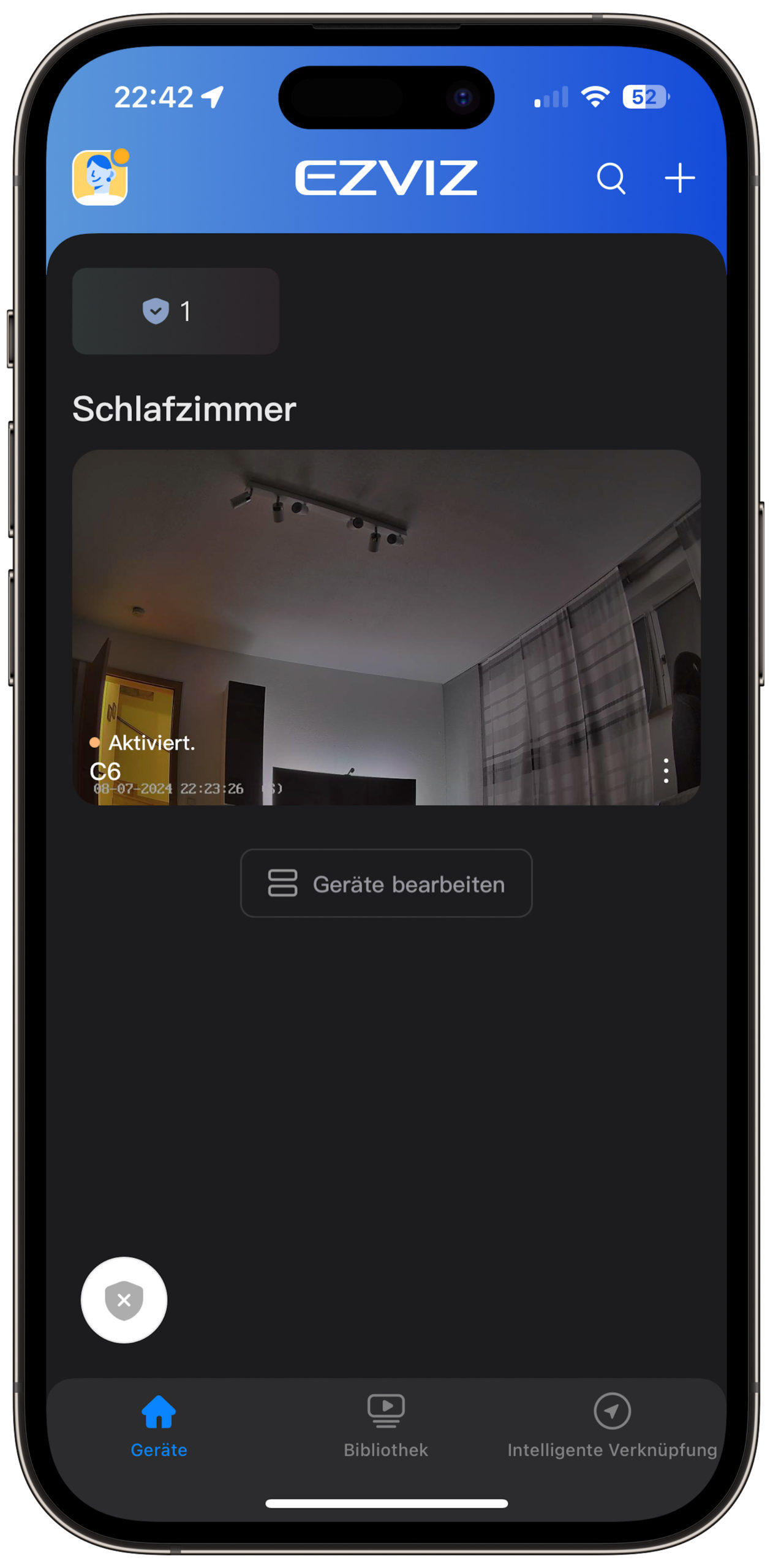The image size is (773, 1568).
Task: Open the three-dot menu on the C6 camera
Action: [x=666, y=771]
